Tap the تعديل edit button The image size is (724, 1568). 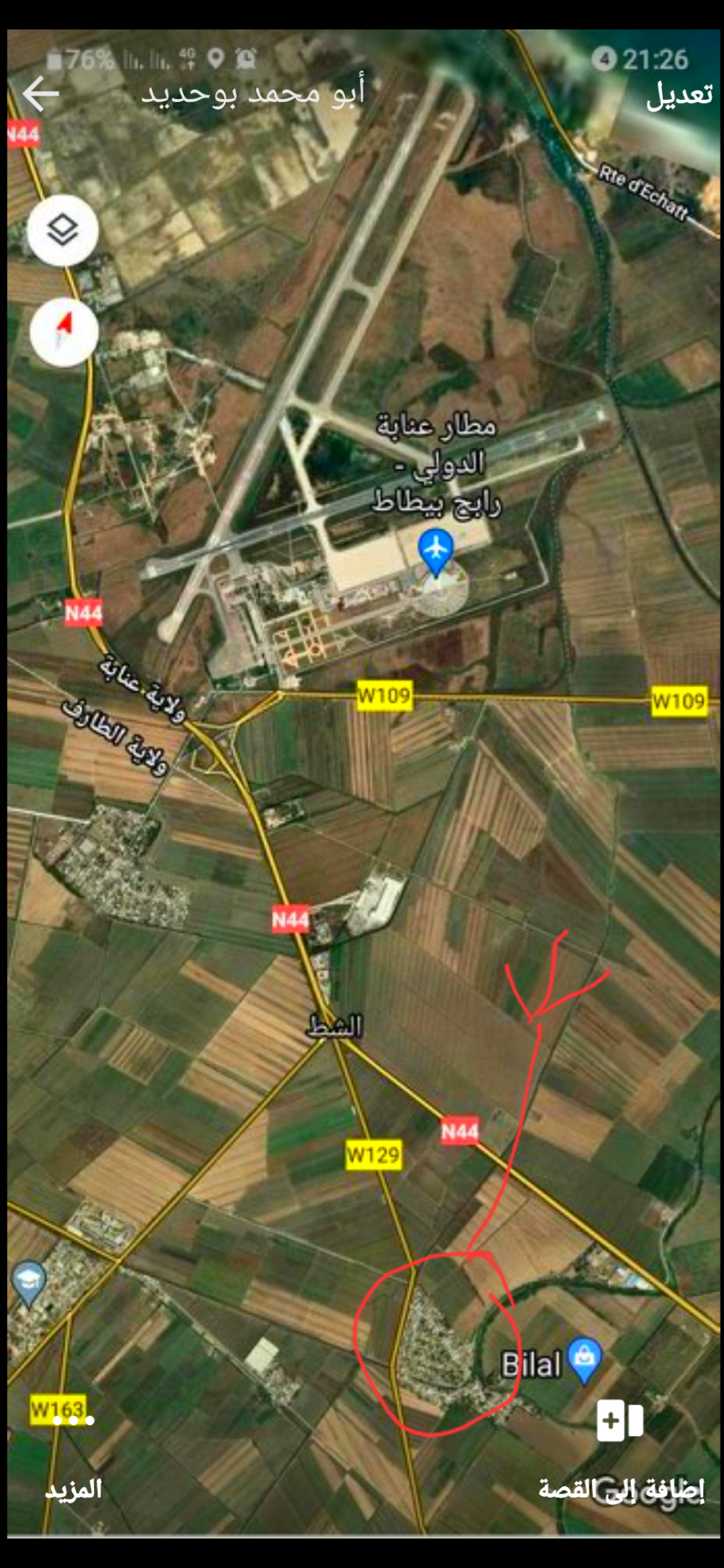tap(678, 94)
